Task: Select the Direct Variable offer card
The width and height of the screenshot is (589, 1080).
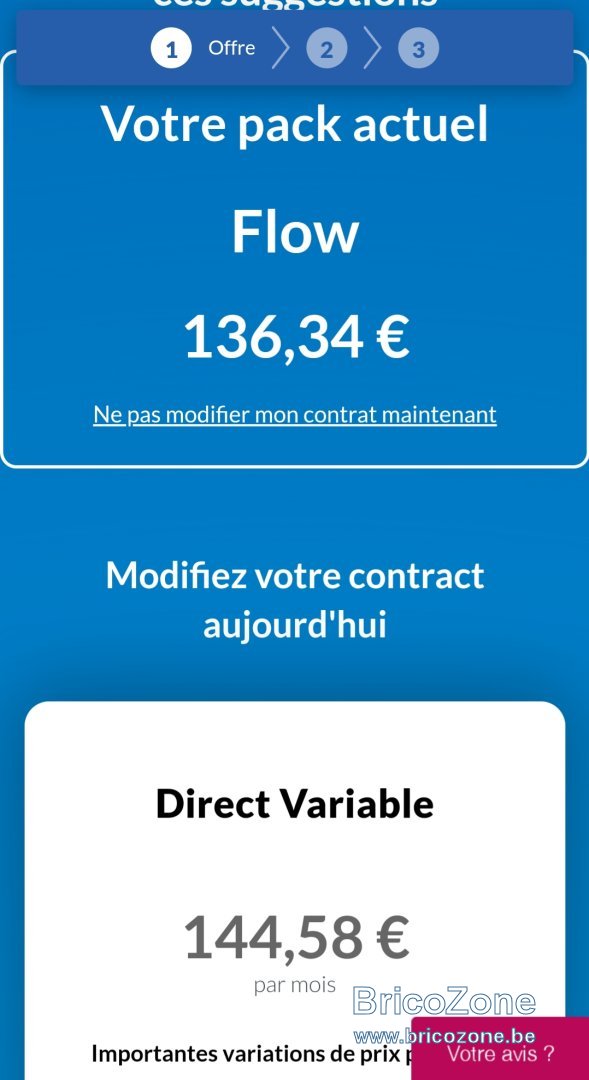Action: click(295, 891)
